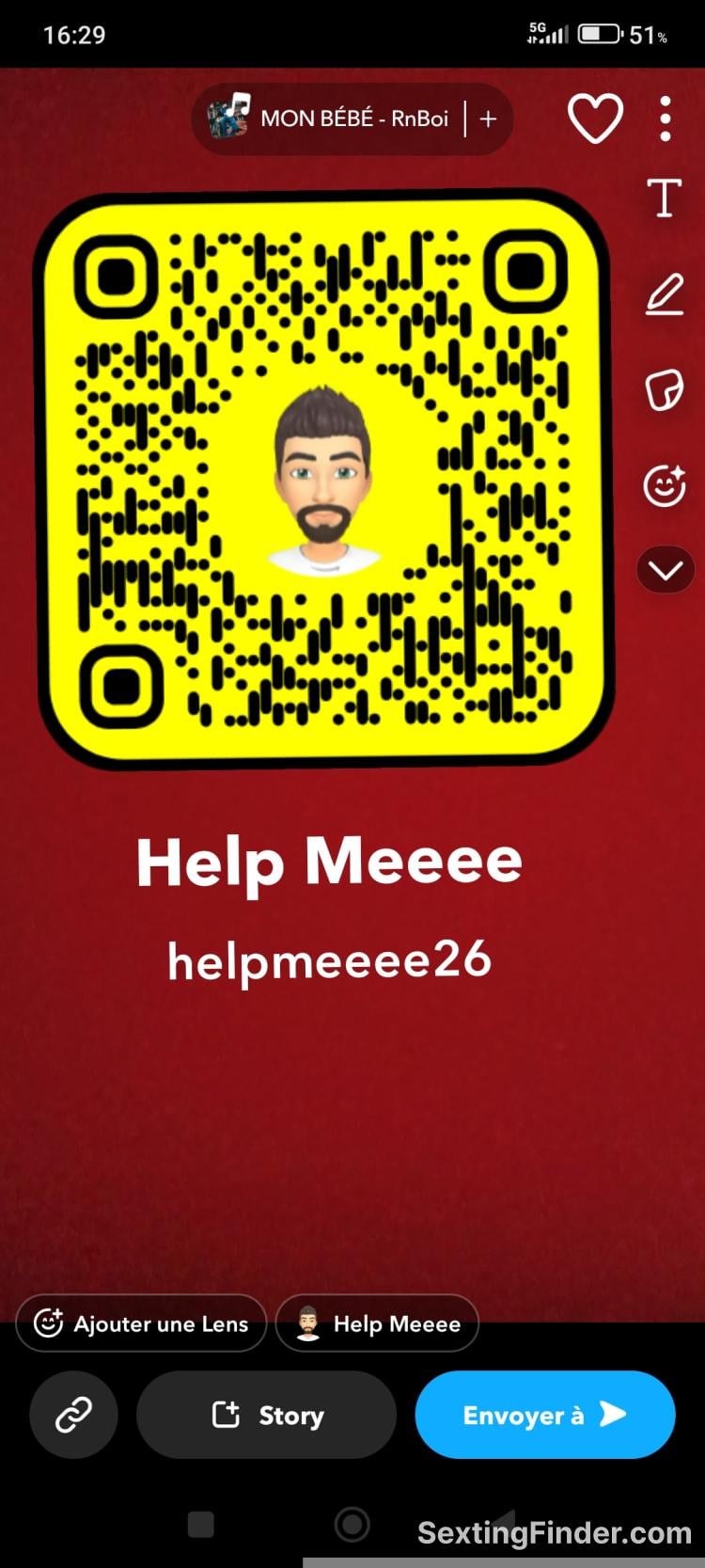705x1568 pixels.
Task: Open the drawing pencil tool
Action: coord(665,294)
